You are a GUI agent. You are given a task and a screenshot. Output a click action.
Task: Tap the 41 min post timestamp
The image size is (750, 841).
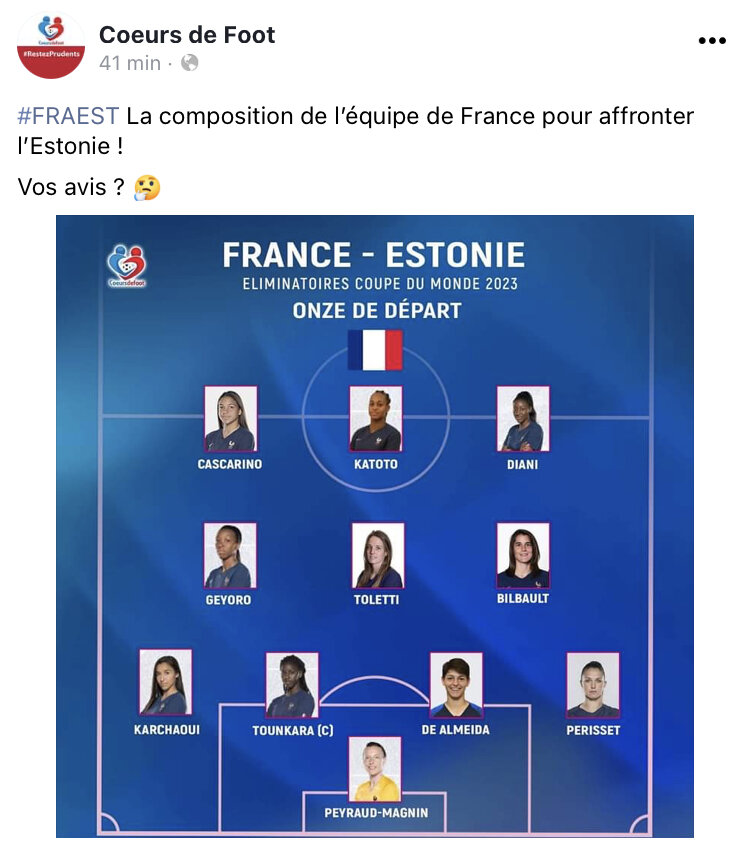(130, 63)
